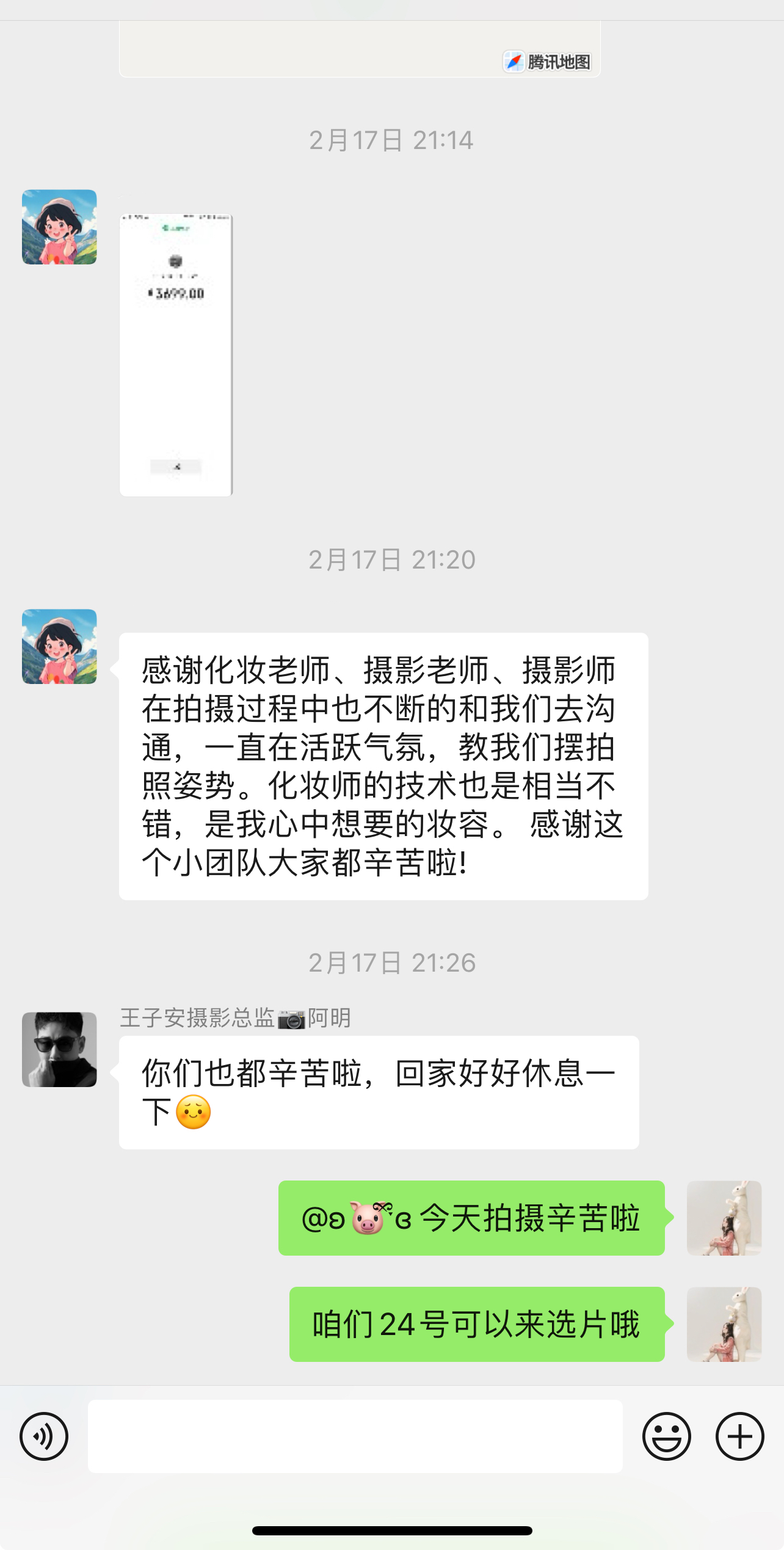Open my avatar beside 咱们24号可以来选片哦
This screenshot has width=784, height=1550.
(x=724, y=1324)
